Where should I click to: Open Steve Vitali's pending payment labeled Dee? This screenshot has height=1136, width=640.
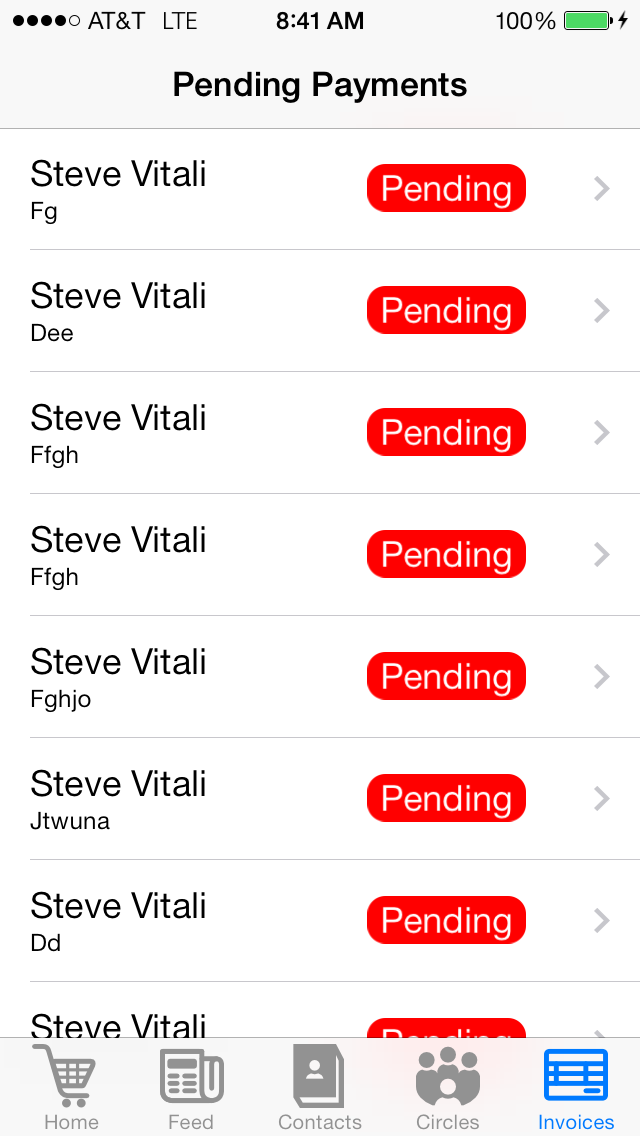click(x=320, y=311)
